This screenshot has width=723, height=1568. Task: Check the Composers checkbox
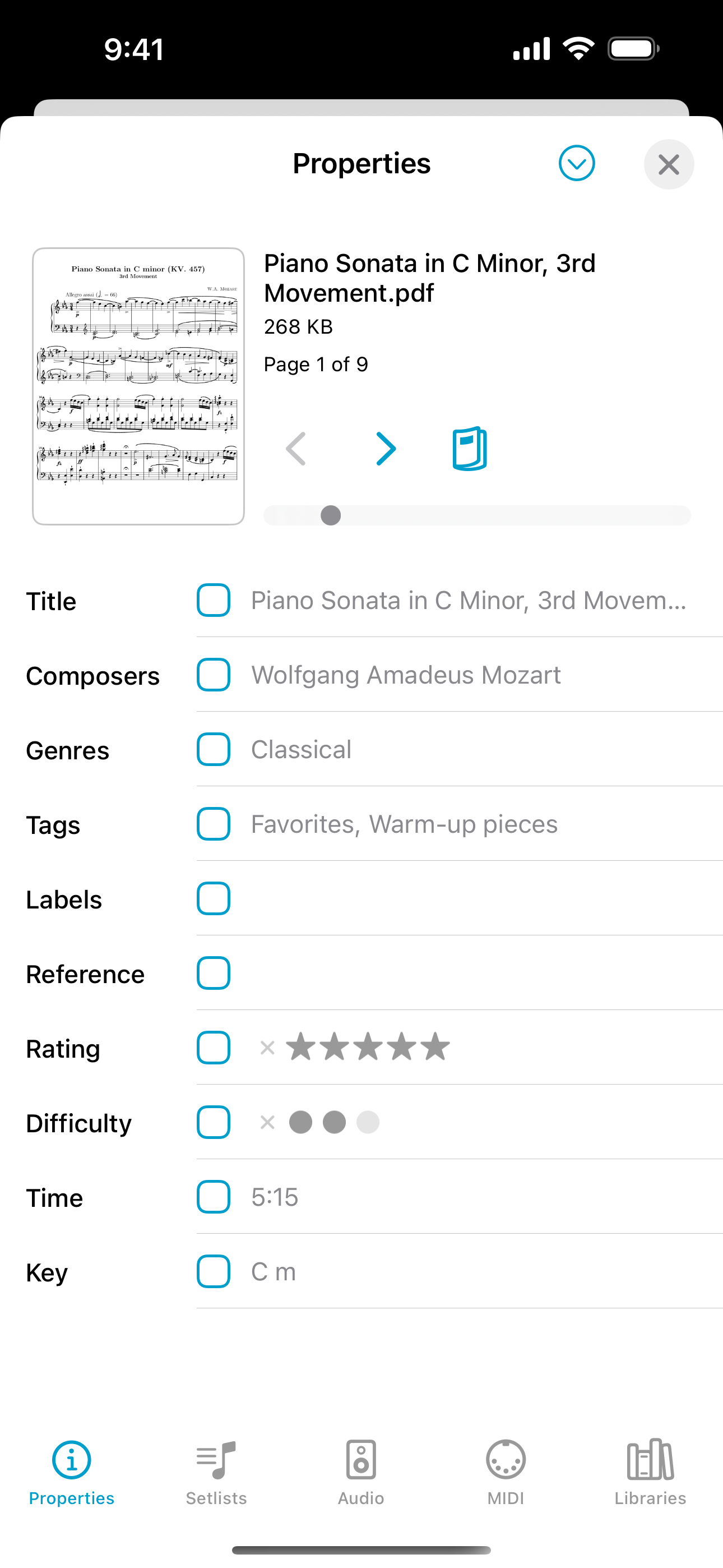coord(213,675)
